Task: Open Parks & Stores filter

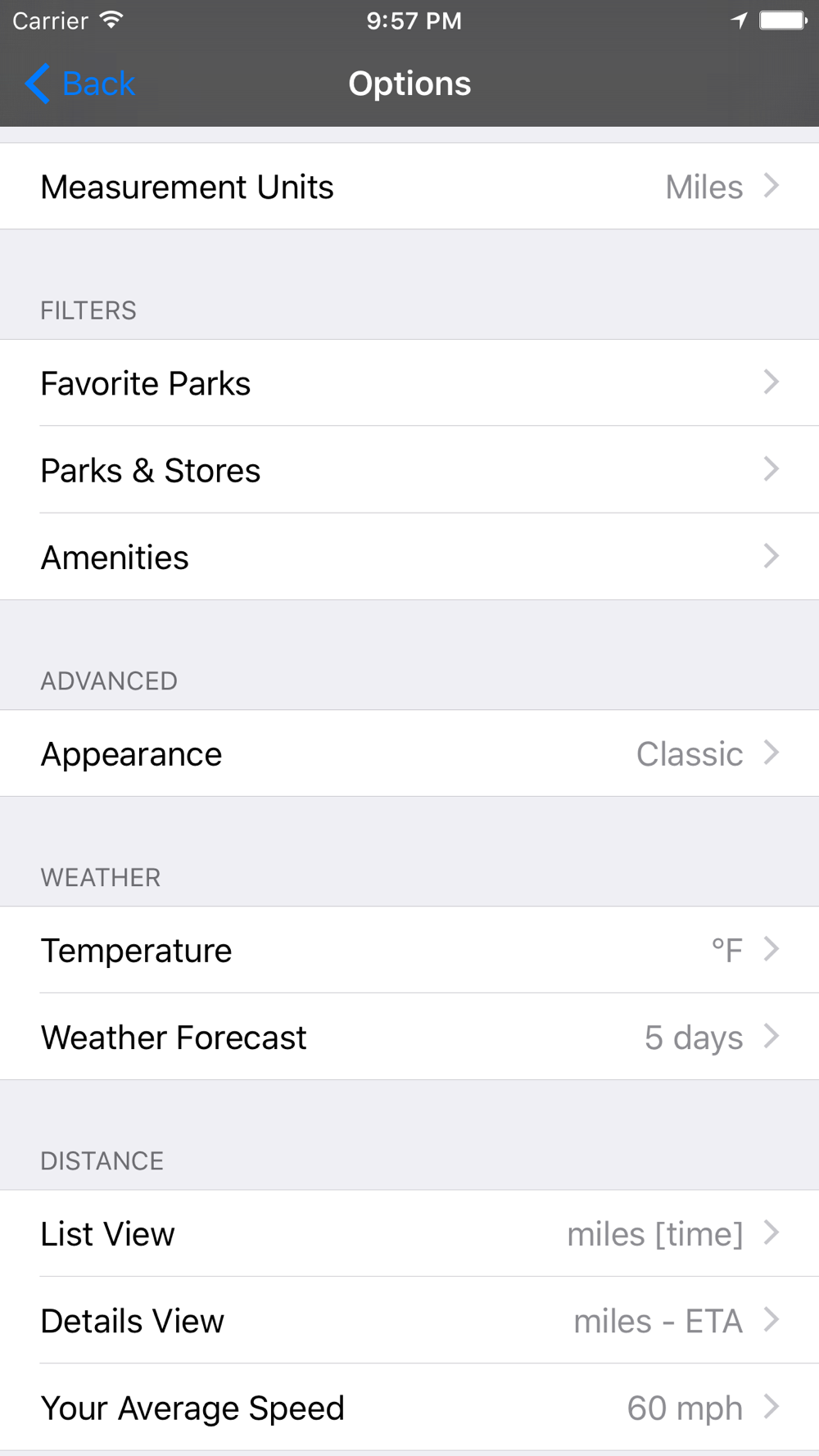Action: [x=409, y=470]
